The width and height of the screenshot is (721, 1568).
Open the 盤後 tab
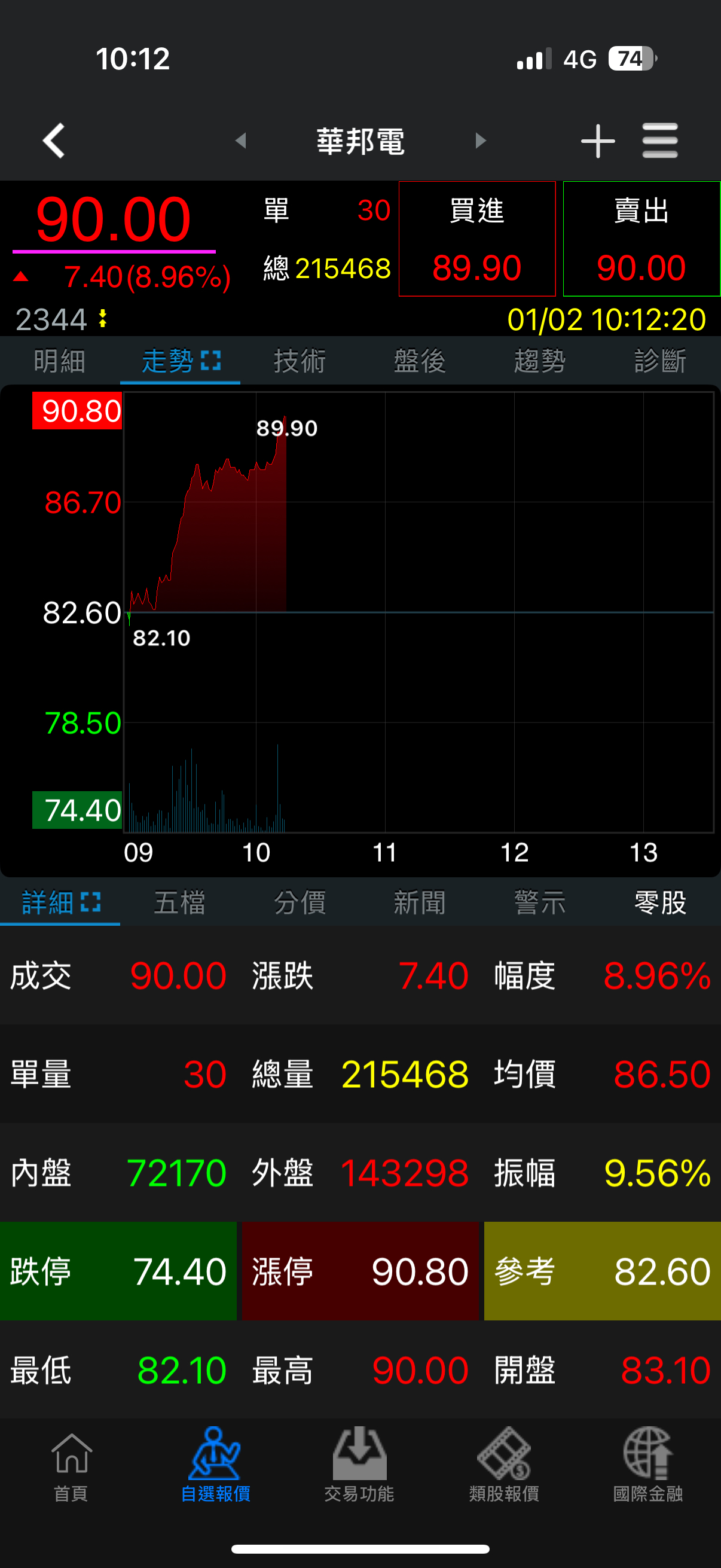click(420, 361)
